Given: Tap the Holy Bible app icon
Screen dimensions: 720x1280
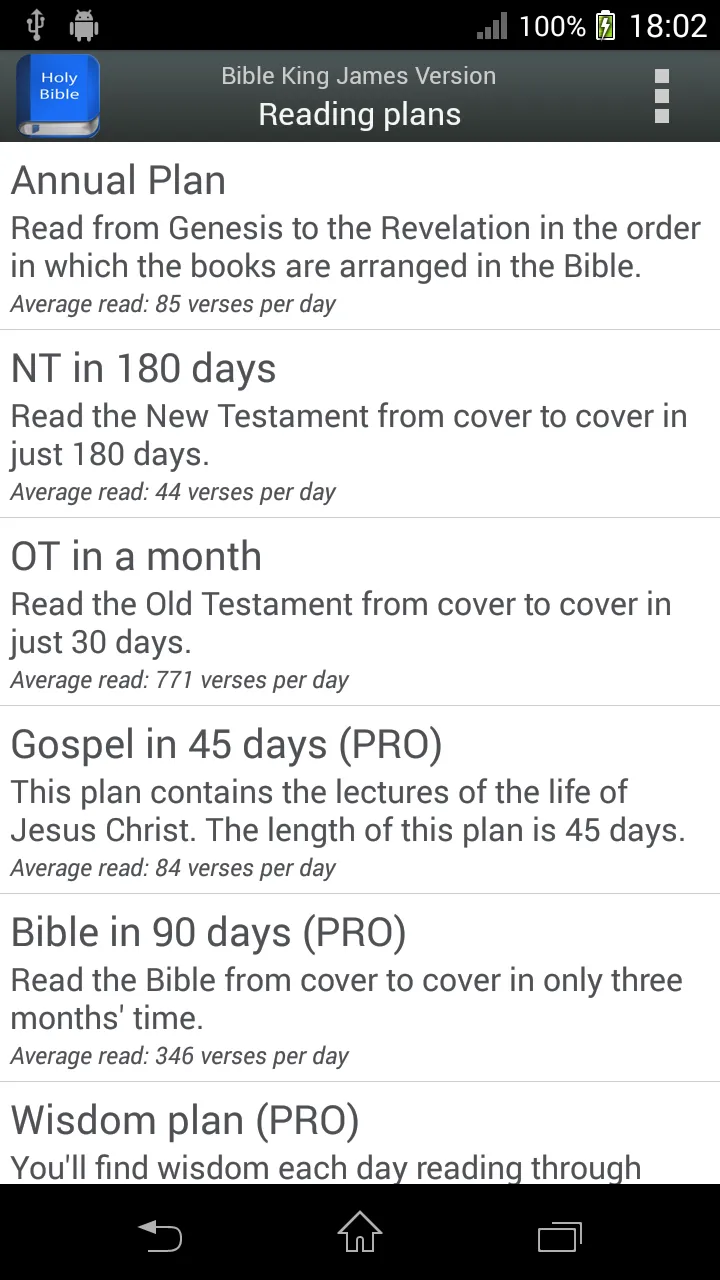Looking at the screenshot, I should click(58, 96).
